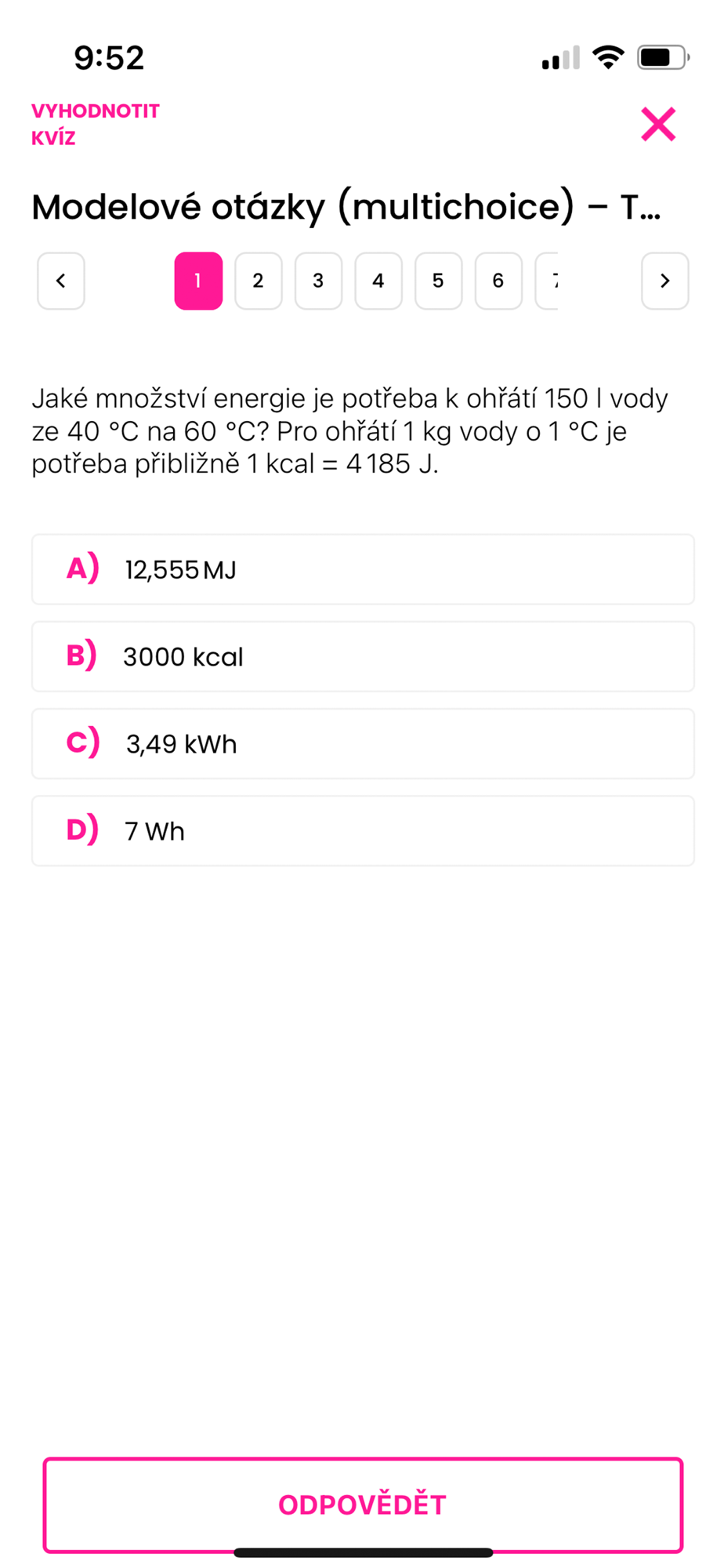724x1568 pixels.
Task: Jump to question 3
Action: (318, 281)
